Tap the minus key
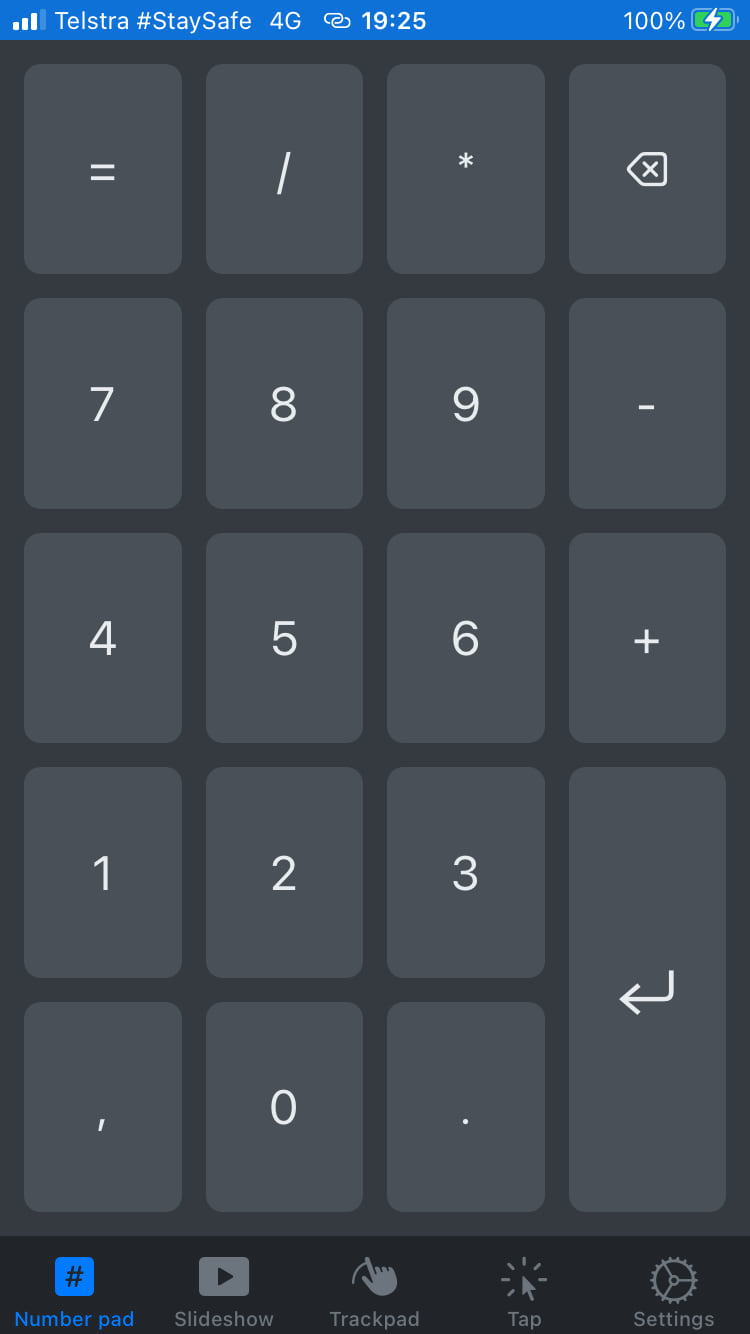 (x=647, y=403)
